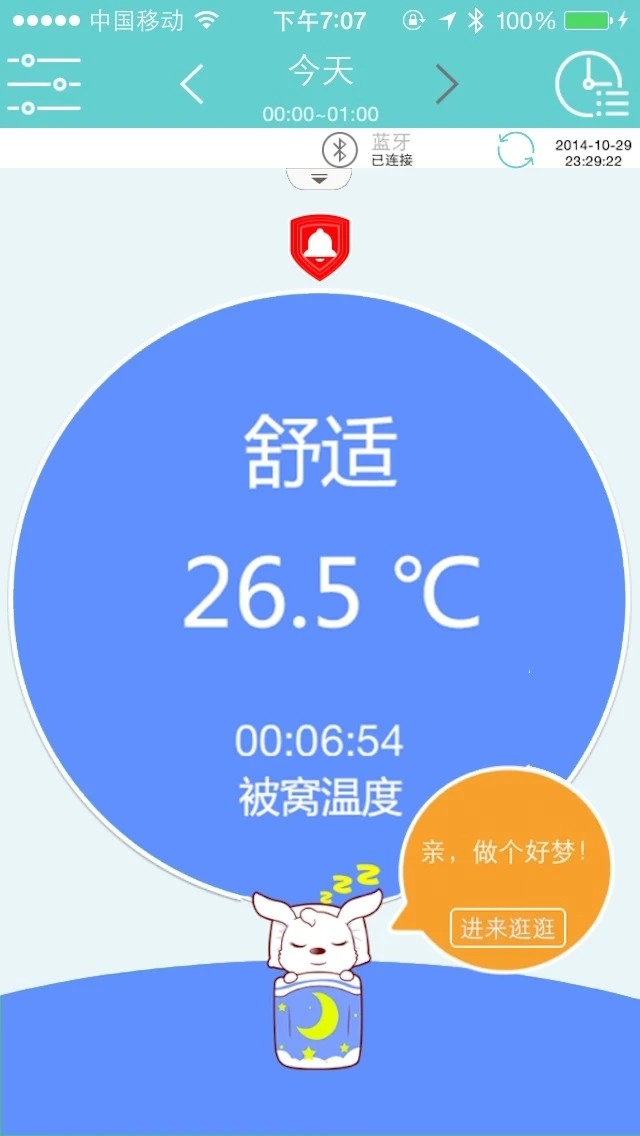Tap the 进来逛逛 button
The image size is (640, 1136).
pos(507,929)
